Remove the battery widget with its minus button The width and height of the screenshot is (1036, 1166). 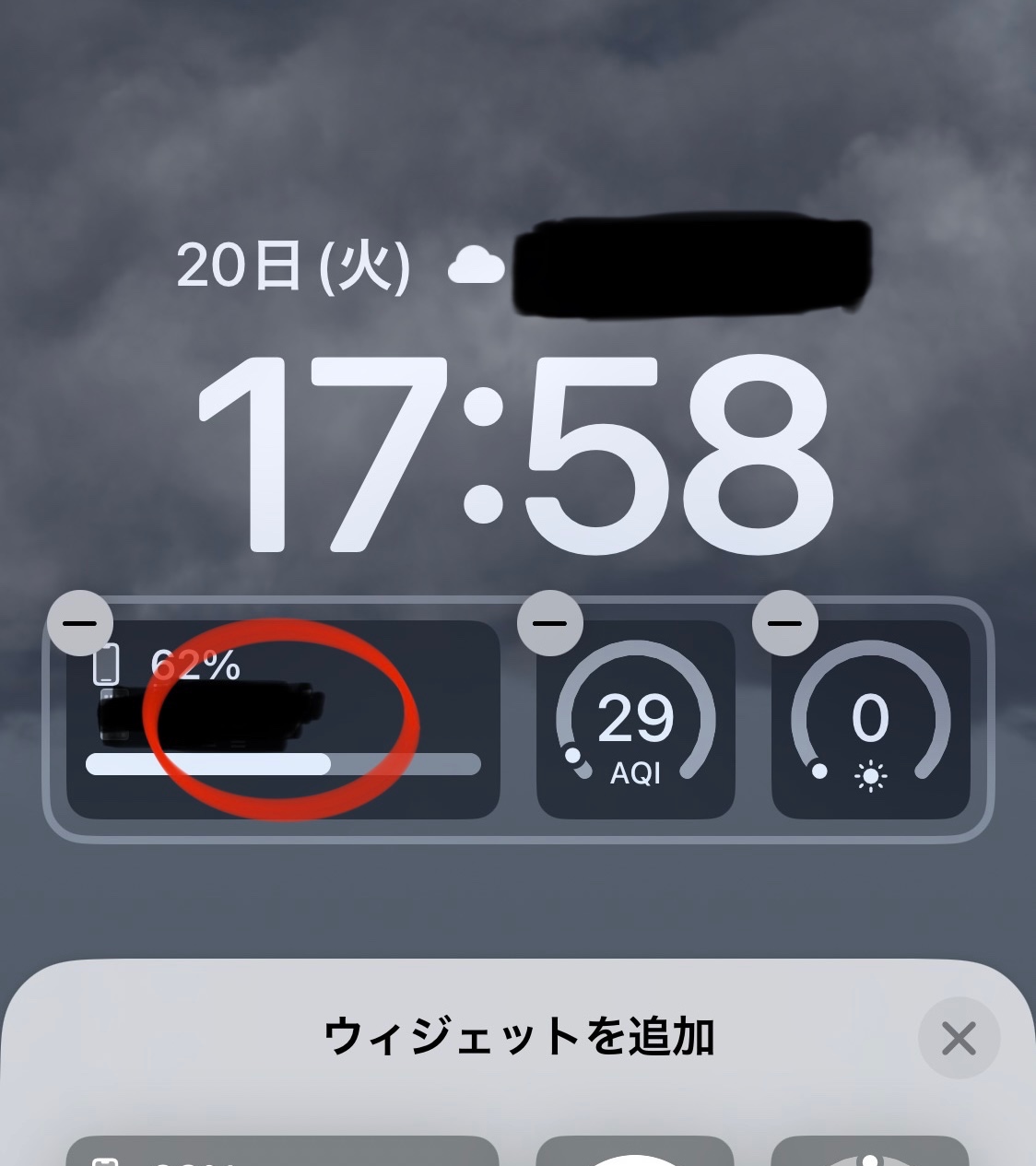[x=80, y=624]
